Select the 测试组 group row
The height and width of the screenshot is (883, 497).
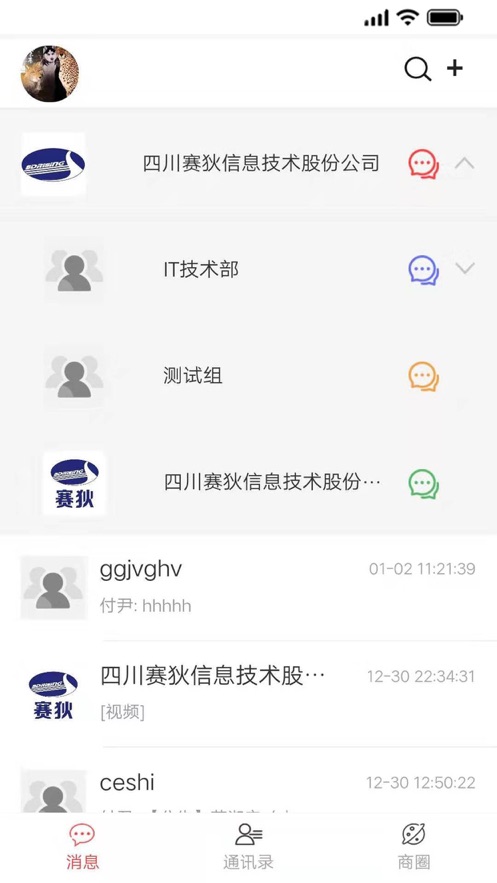point(248,375)
